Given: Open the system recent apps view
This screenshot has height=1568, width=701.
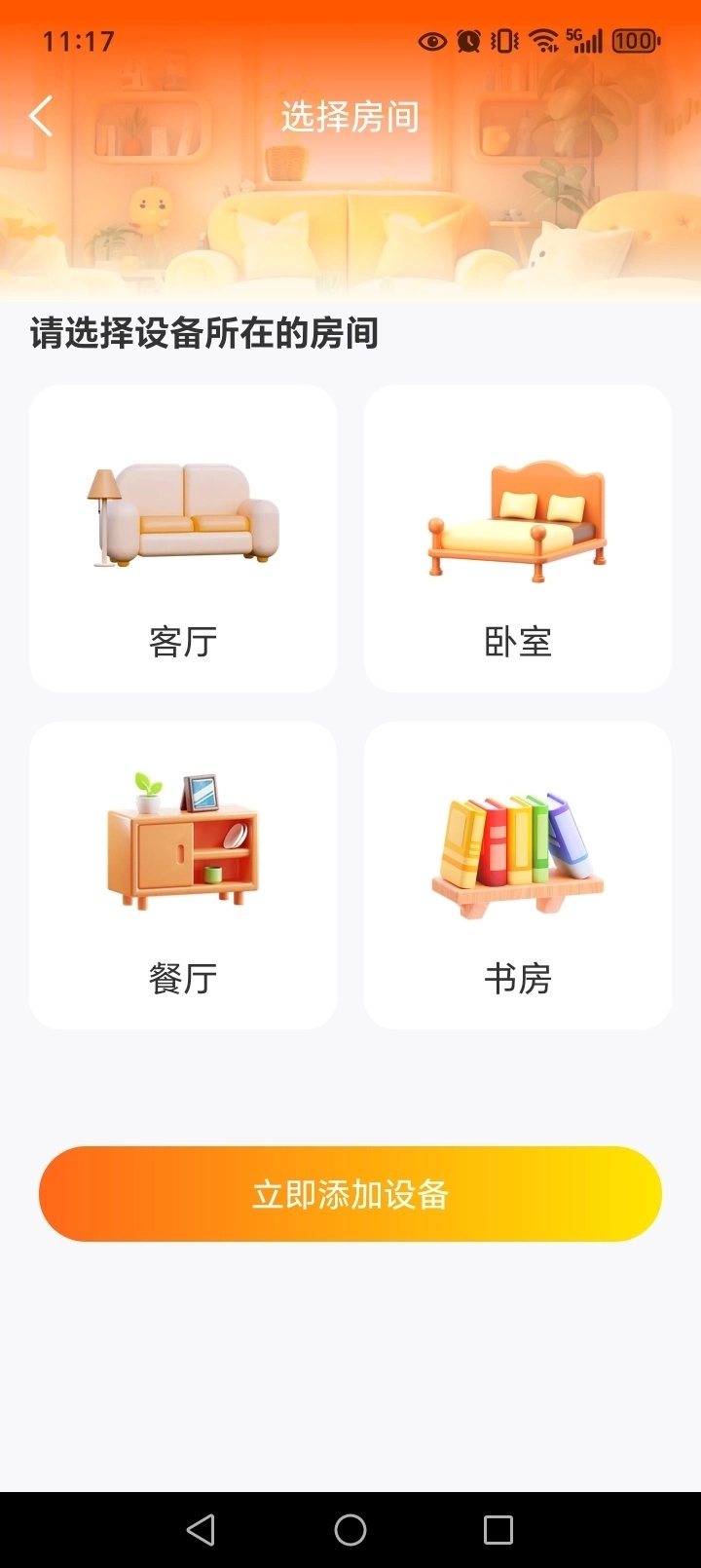Looking at the screenshot, I should (498, 1530).
